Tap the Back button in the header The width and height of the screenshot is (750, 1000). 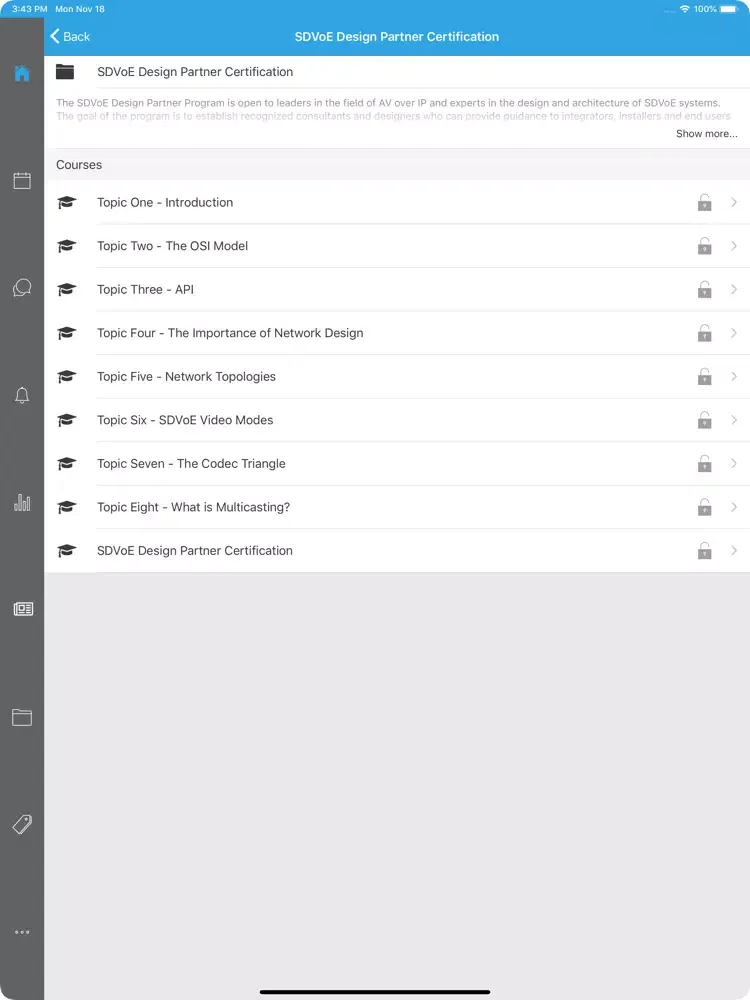tap(69, 36)
